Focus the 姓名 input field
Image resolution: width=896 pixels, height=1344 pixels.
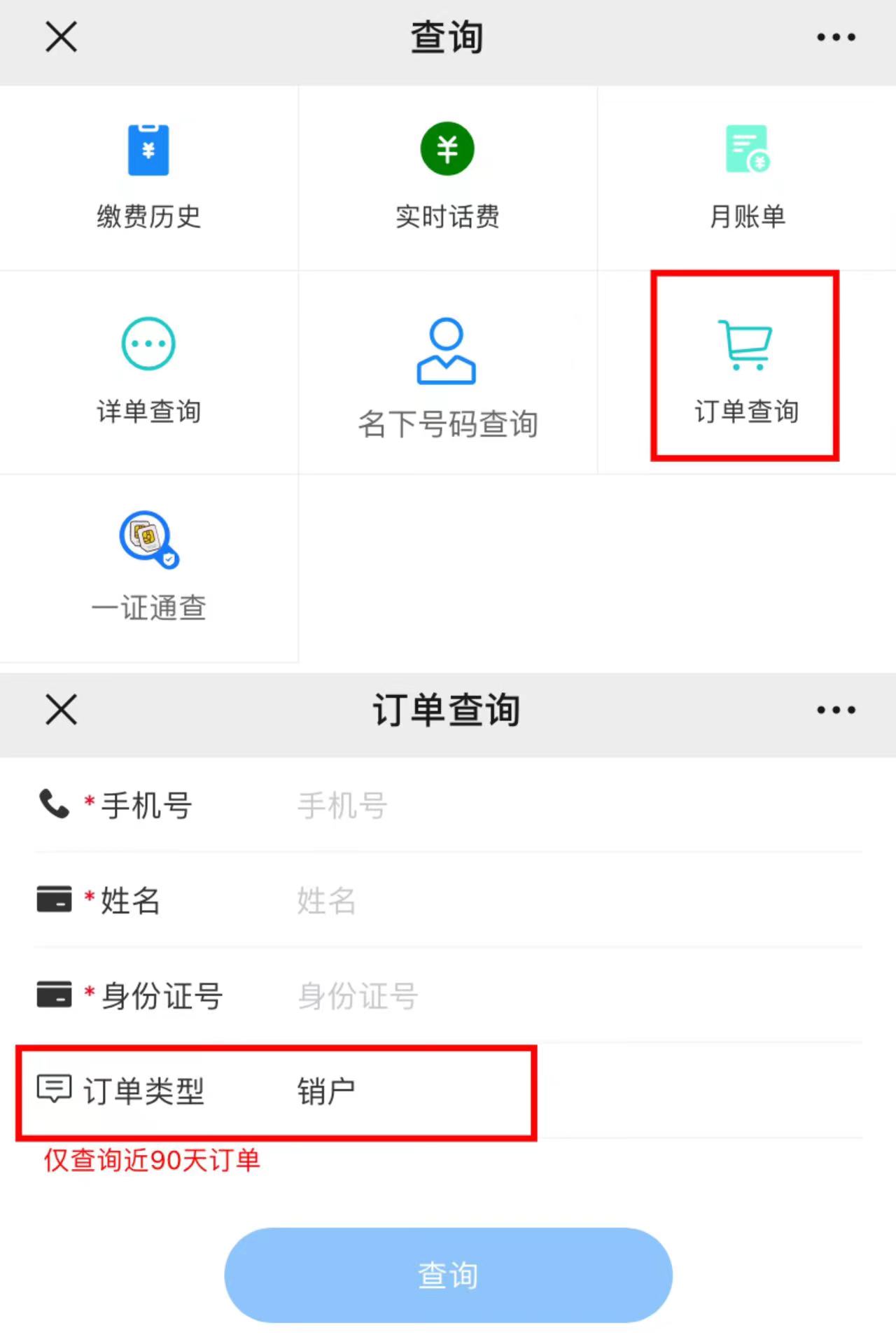560,901
